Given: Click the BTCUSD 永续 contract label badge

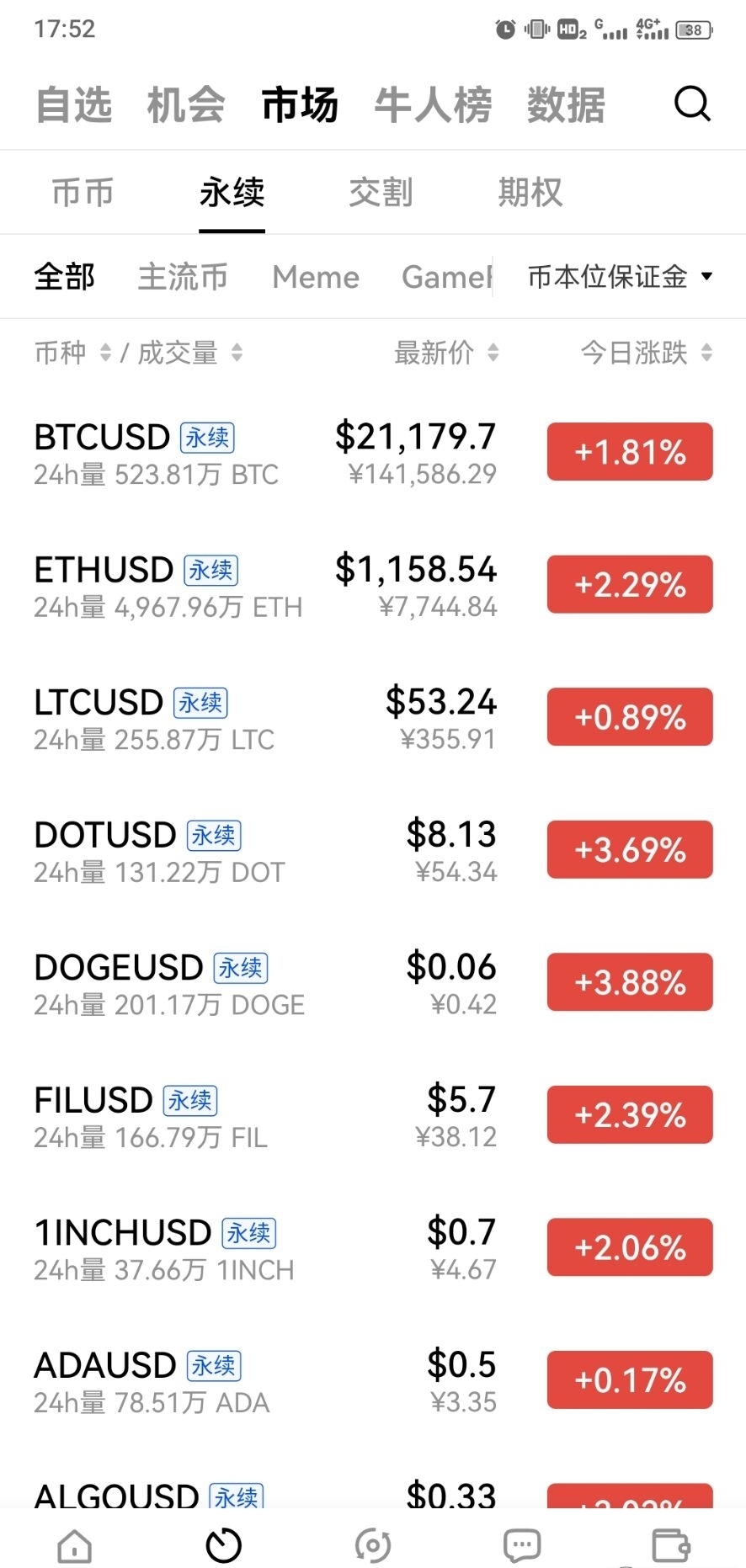Looking at the screenshot, I should [205, 437].
